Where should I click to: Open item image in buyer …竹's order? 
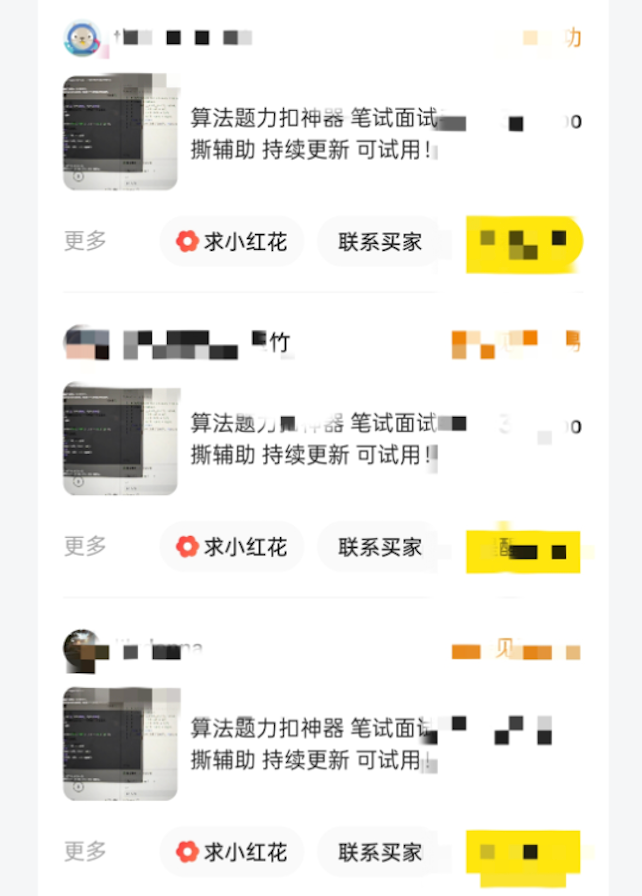click(121, 438)
